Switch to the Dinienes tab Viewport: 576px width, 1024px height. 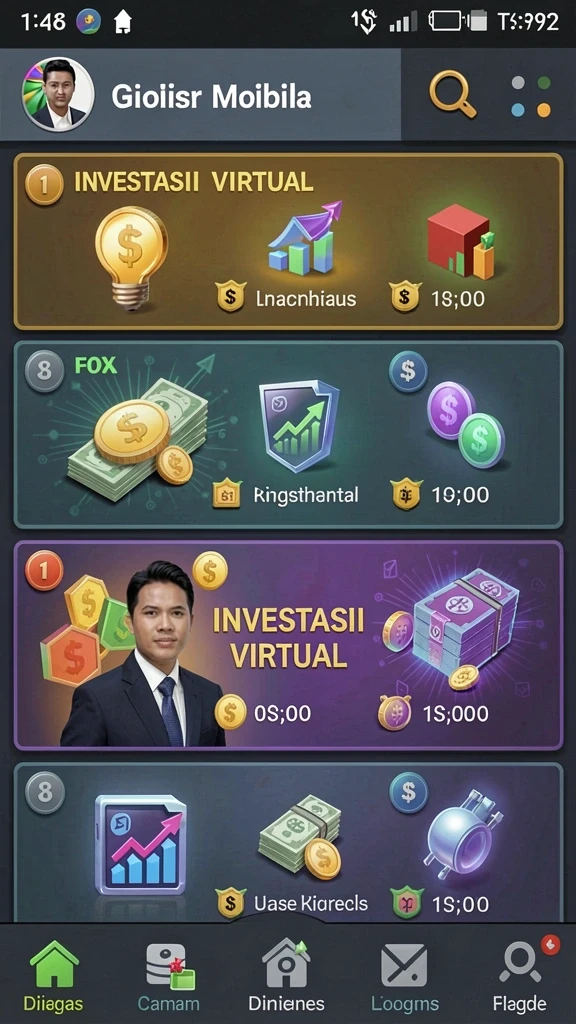pyautogui.click(x=286, y=976)
